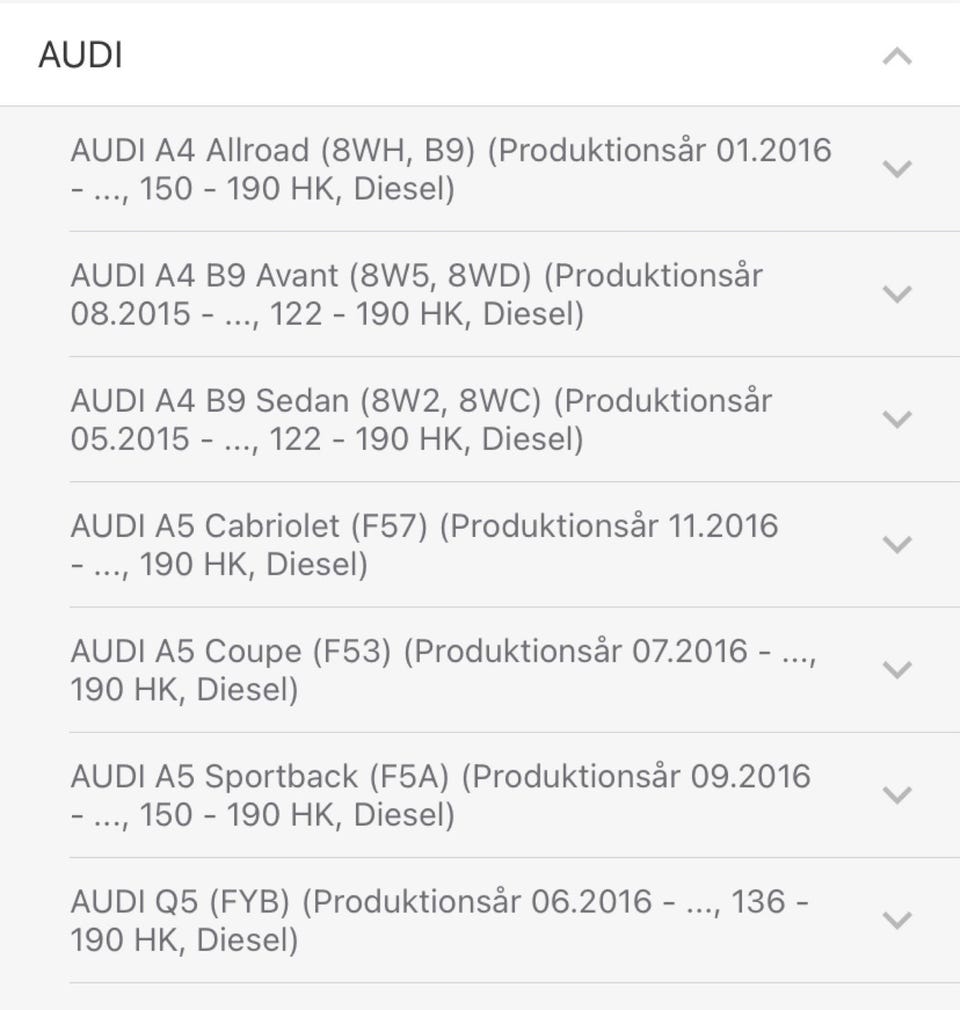Expand the AUDI Q5 (FYB) entry
This screenshot has height=1010, width=960.
(x=897, y=920)
